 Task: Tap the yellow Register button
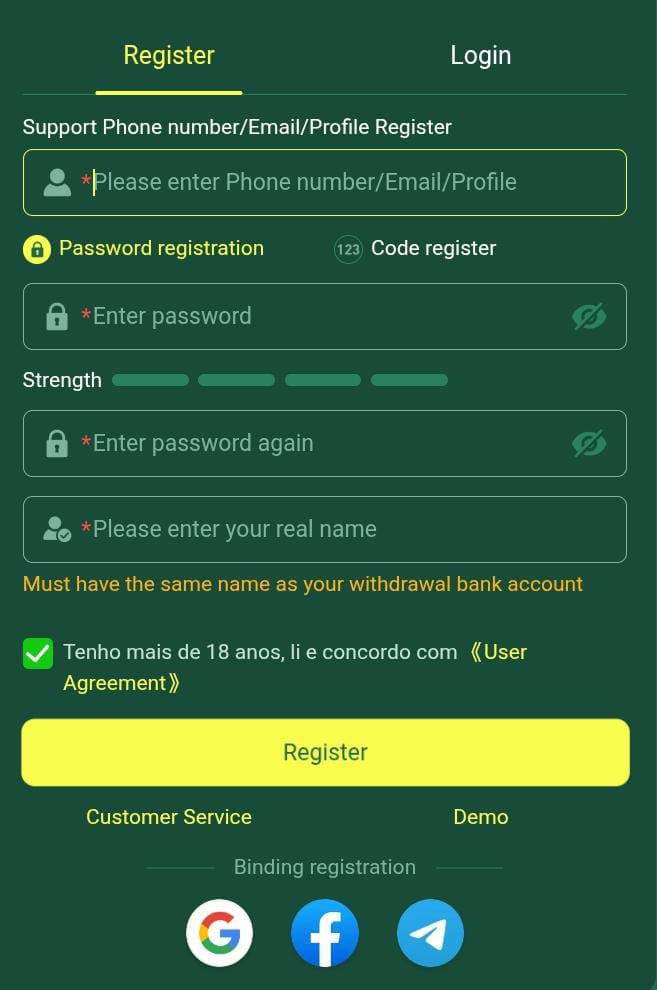[x=325, y=752]
